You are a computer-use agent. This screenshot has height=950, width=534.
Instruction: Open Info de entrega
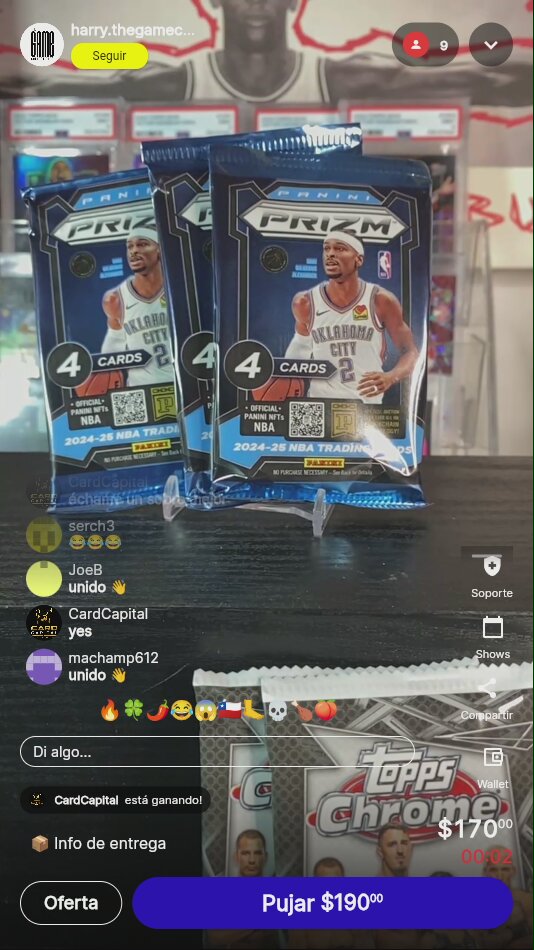tap(98, 843)
